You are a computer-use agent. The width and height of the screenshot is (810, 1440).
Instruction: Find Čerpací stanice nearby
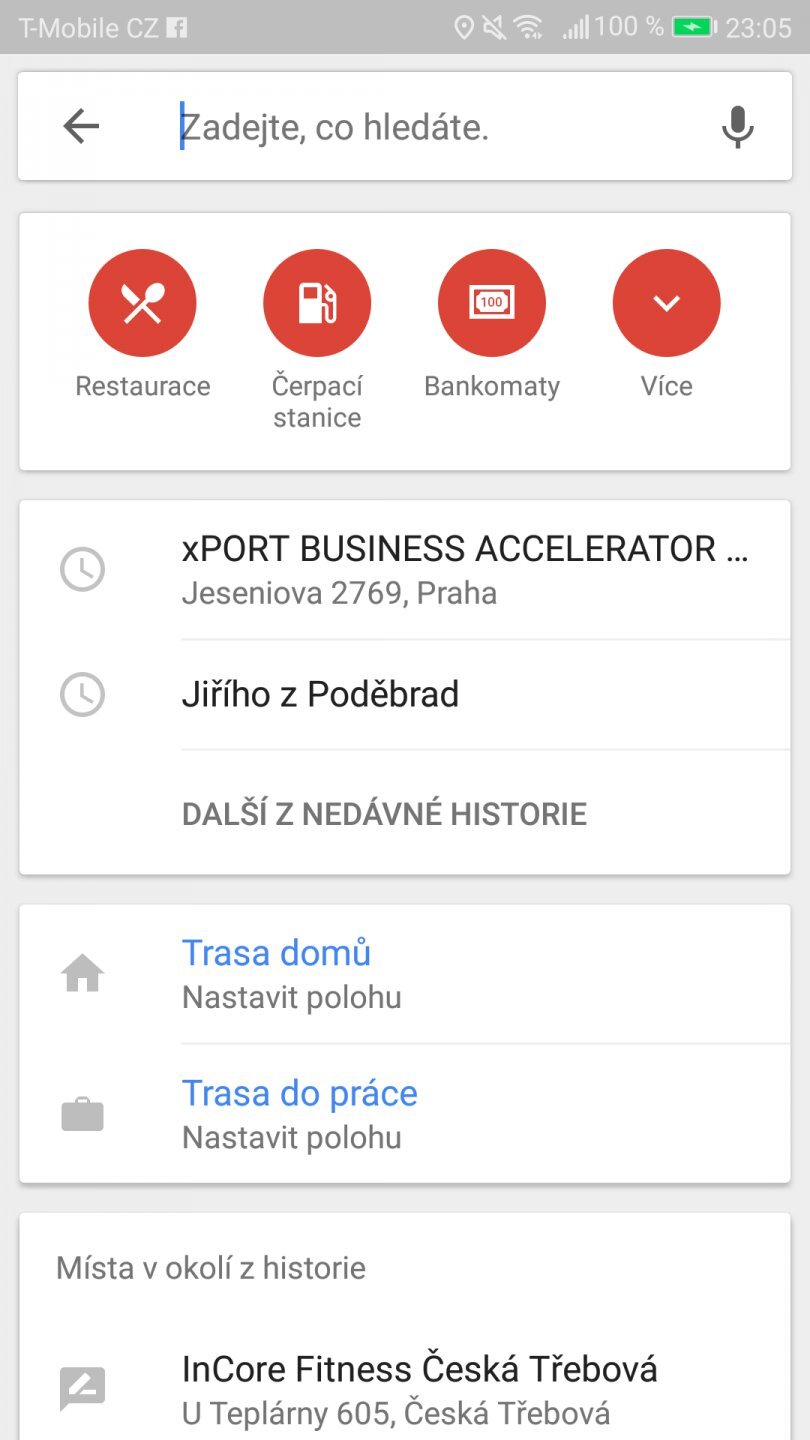pos(317,304)
